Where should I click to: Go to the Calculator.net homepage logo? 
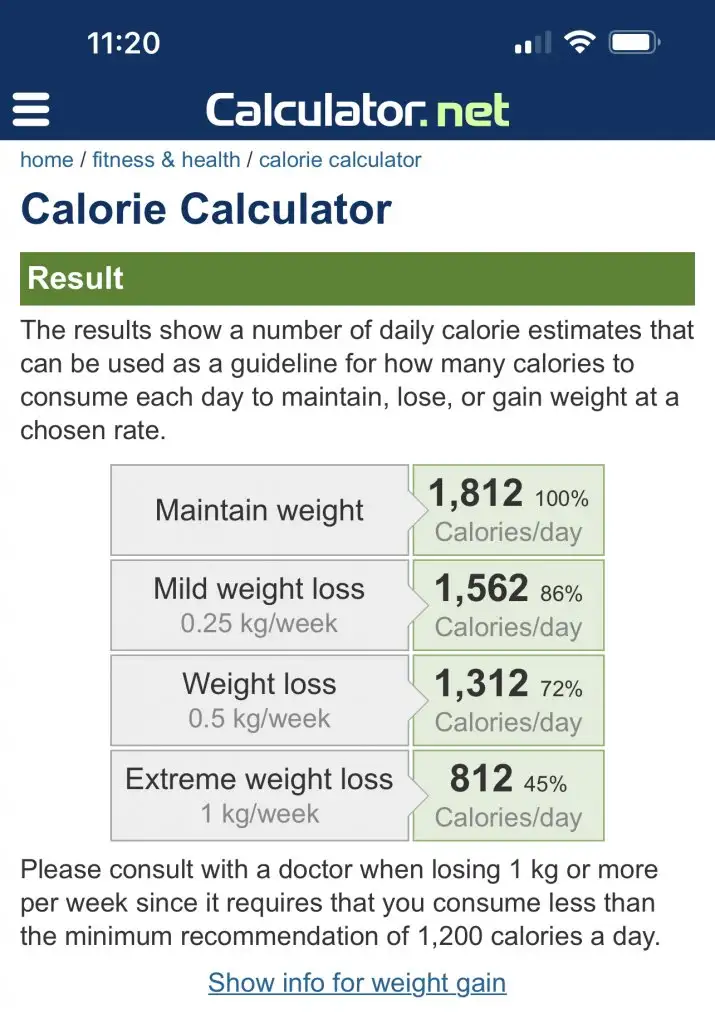(357, 109)
